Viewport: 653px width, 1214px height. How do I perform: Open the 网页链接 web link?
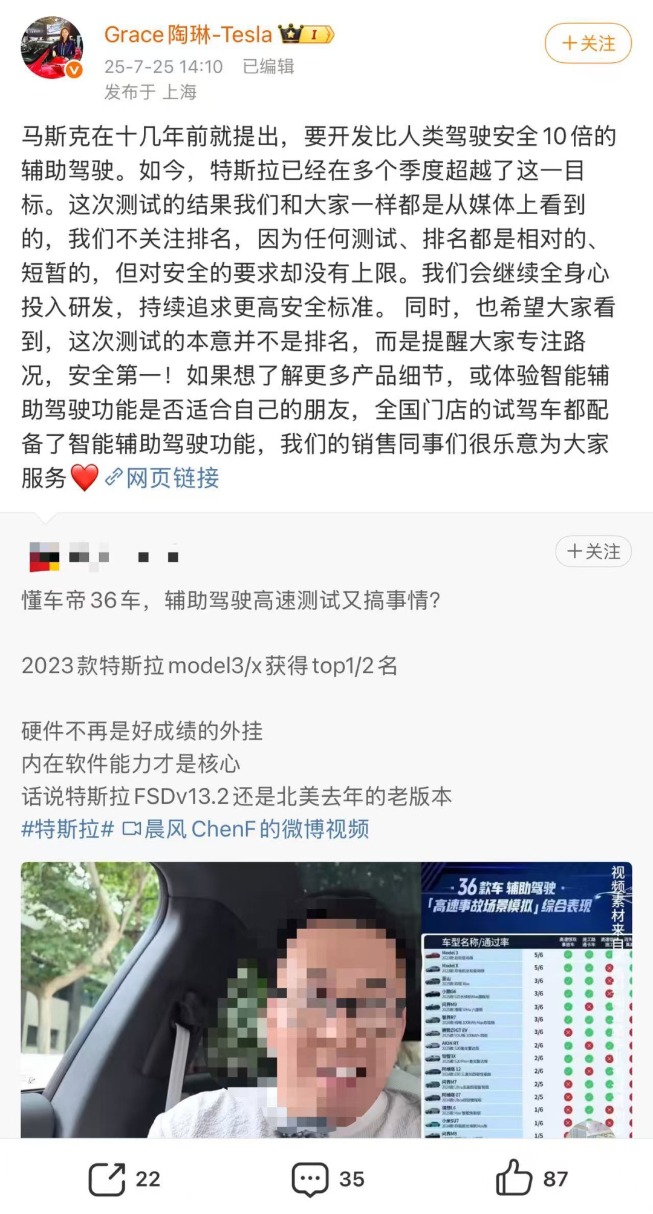[x=162, y=478]
